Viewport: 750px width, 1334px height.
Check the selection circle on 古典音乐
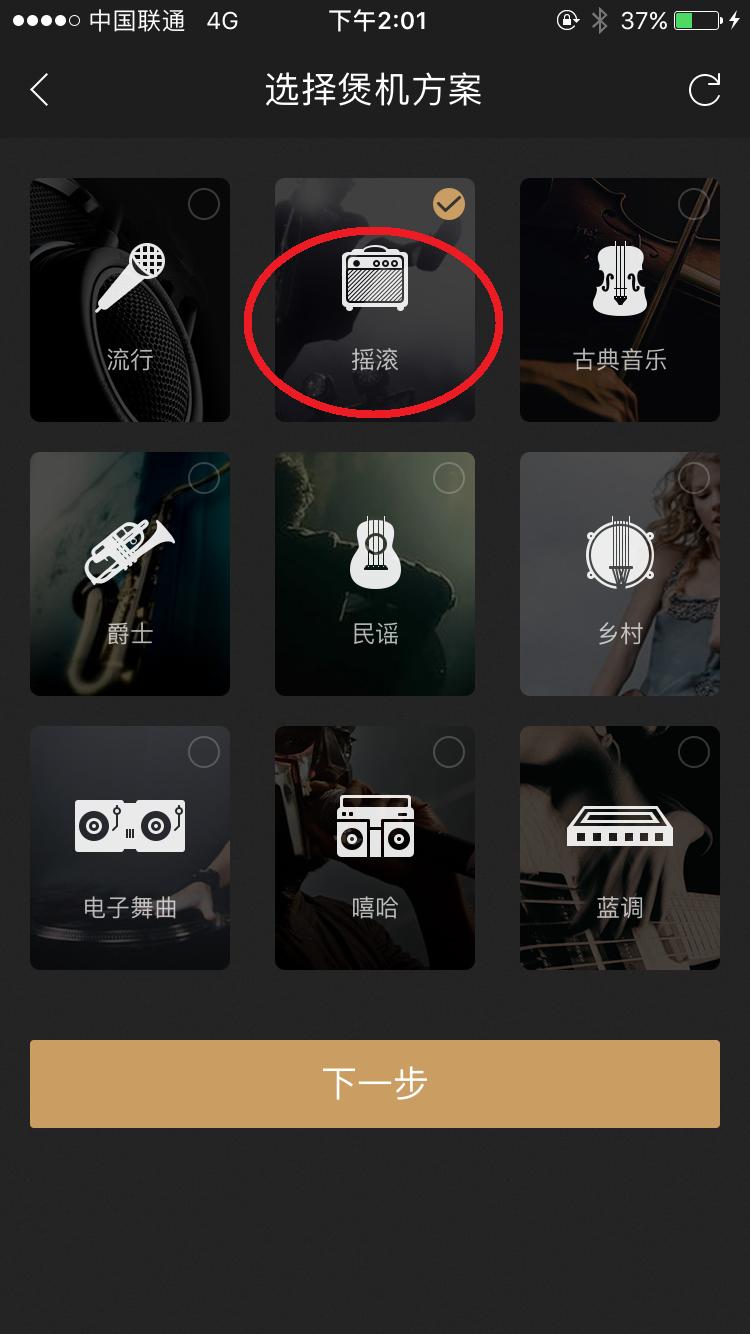point(694,204)
